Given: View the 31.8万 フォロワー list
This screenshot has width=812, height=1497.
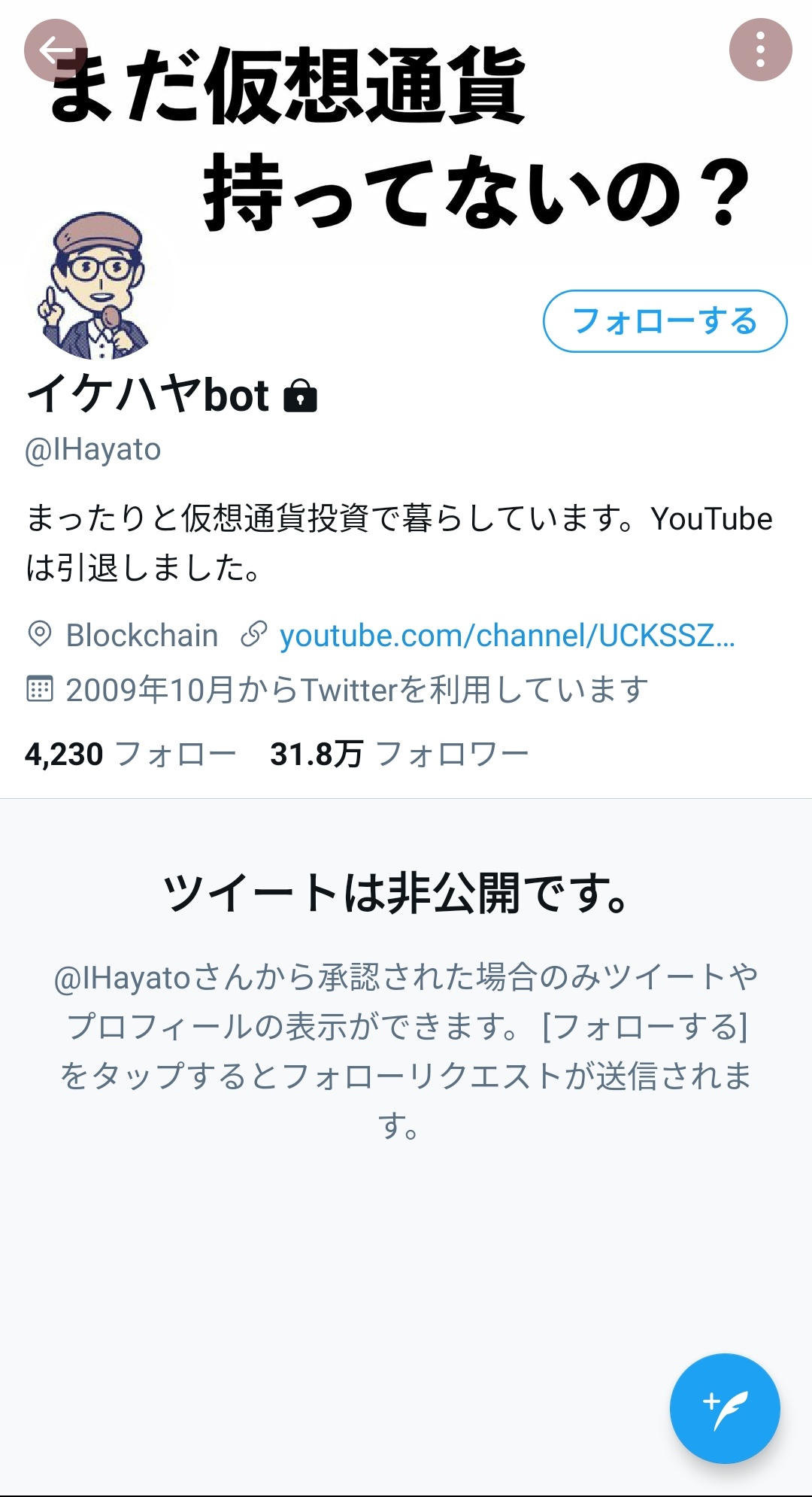Looking at the screenshot, I should [x=398, y=754].
